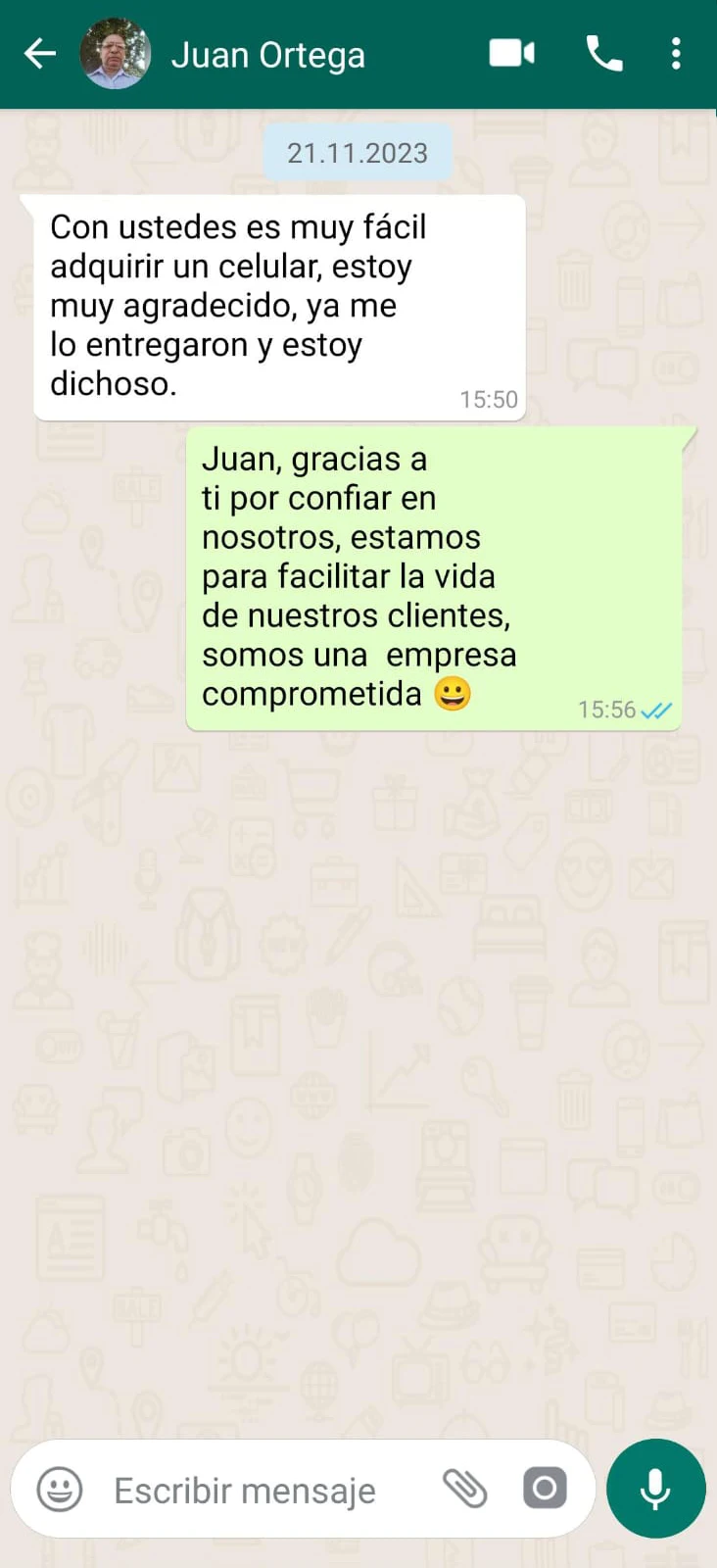Open the three-dot overflow menu
The width and height of the screenshot is (717, 1568).
[676, 53]
